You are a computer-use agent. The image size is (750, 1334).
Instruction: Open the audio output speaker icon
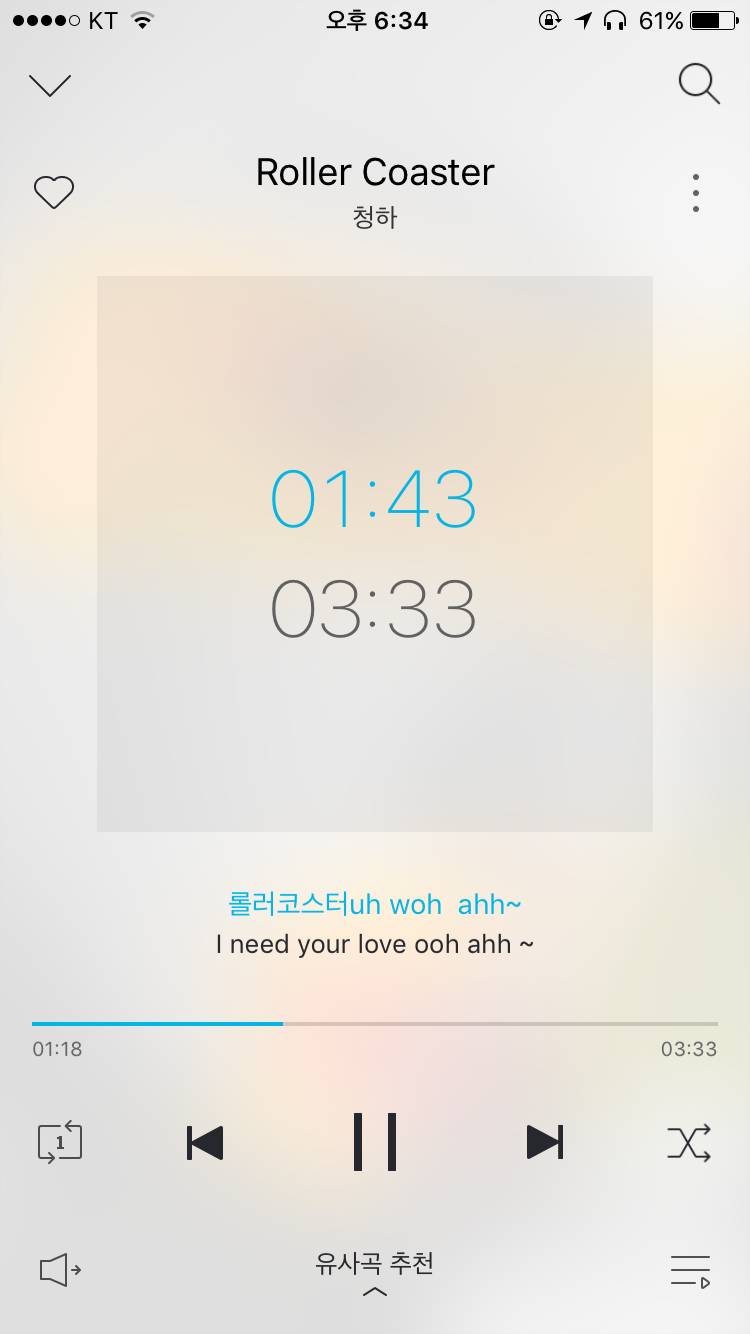(60, 1270)
